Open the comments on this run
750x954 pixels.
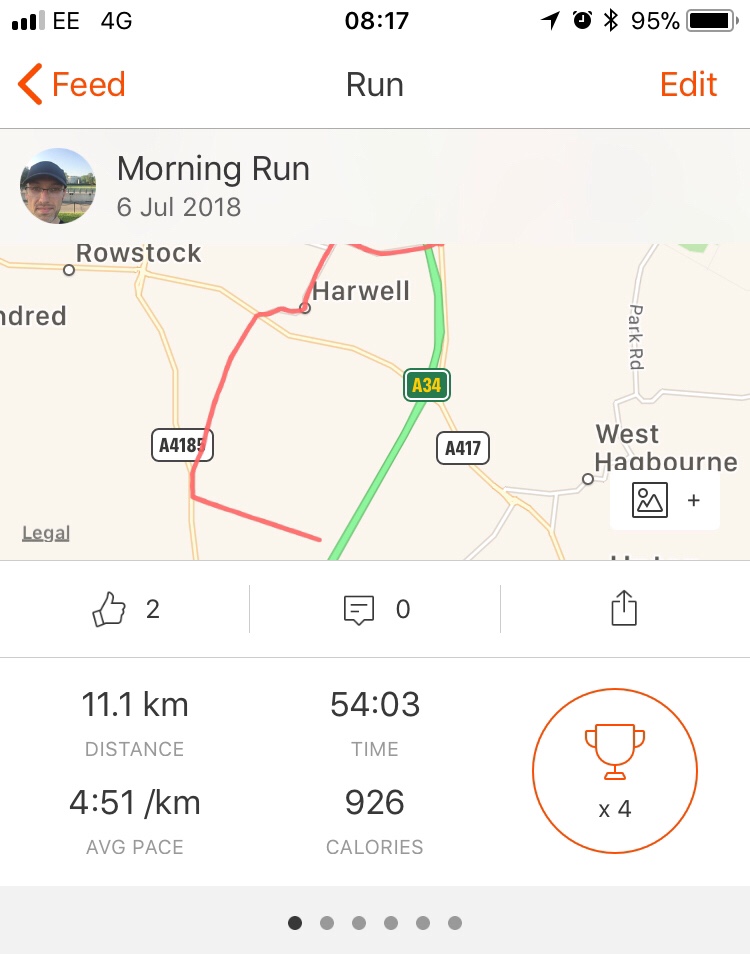click(x=359, y=609)
